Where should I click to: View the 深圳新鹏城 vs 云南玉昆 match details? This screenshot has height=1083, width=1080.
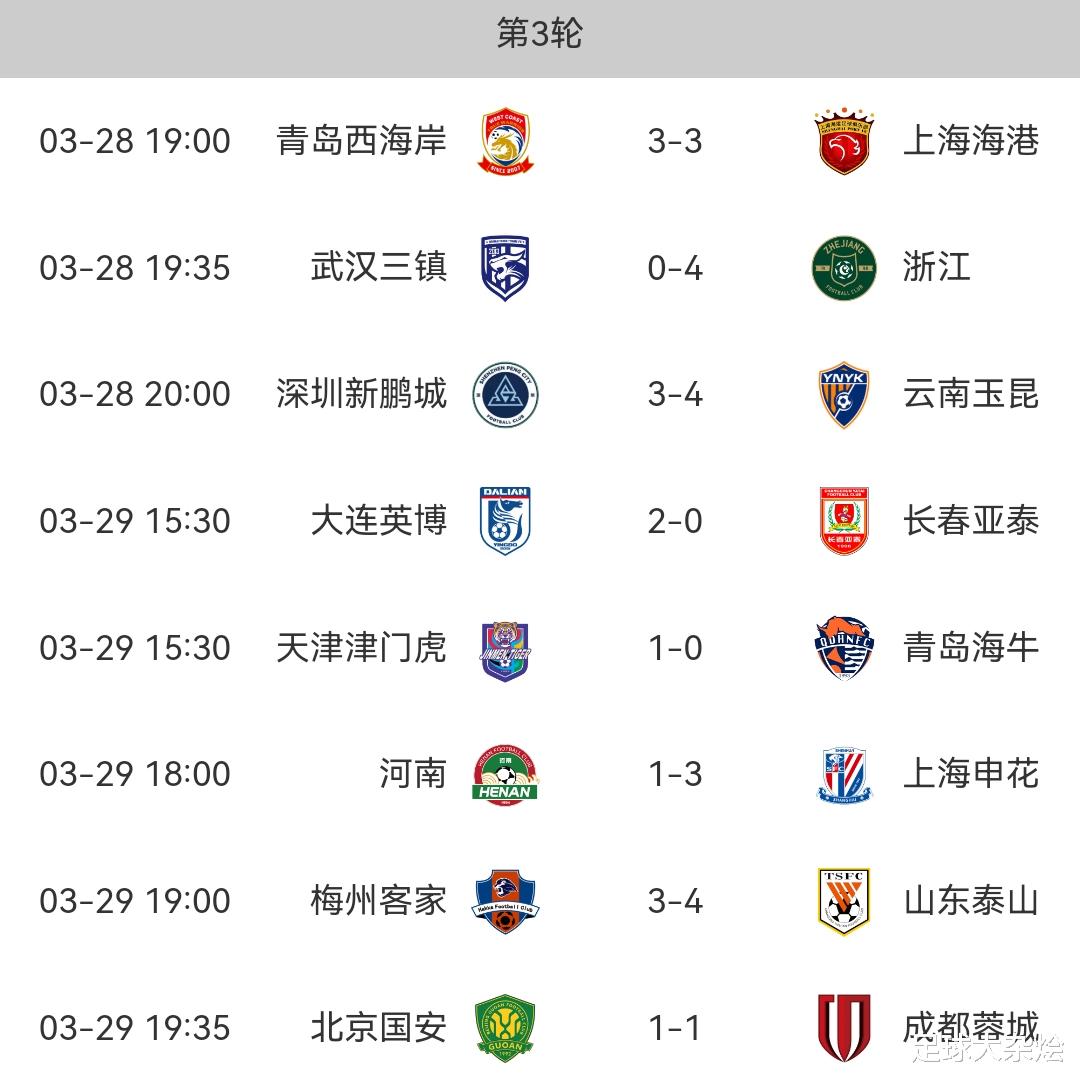coord(540,394)
